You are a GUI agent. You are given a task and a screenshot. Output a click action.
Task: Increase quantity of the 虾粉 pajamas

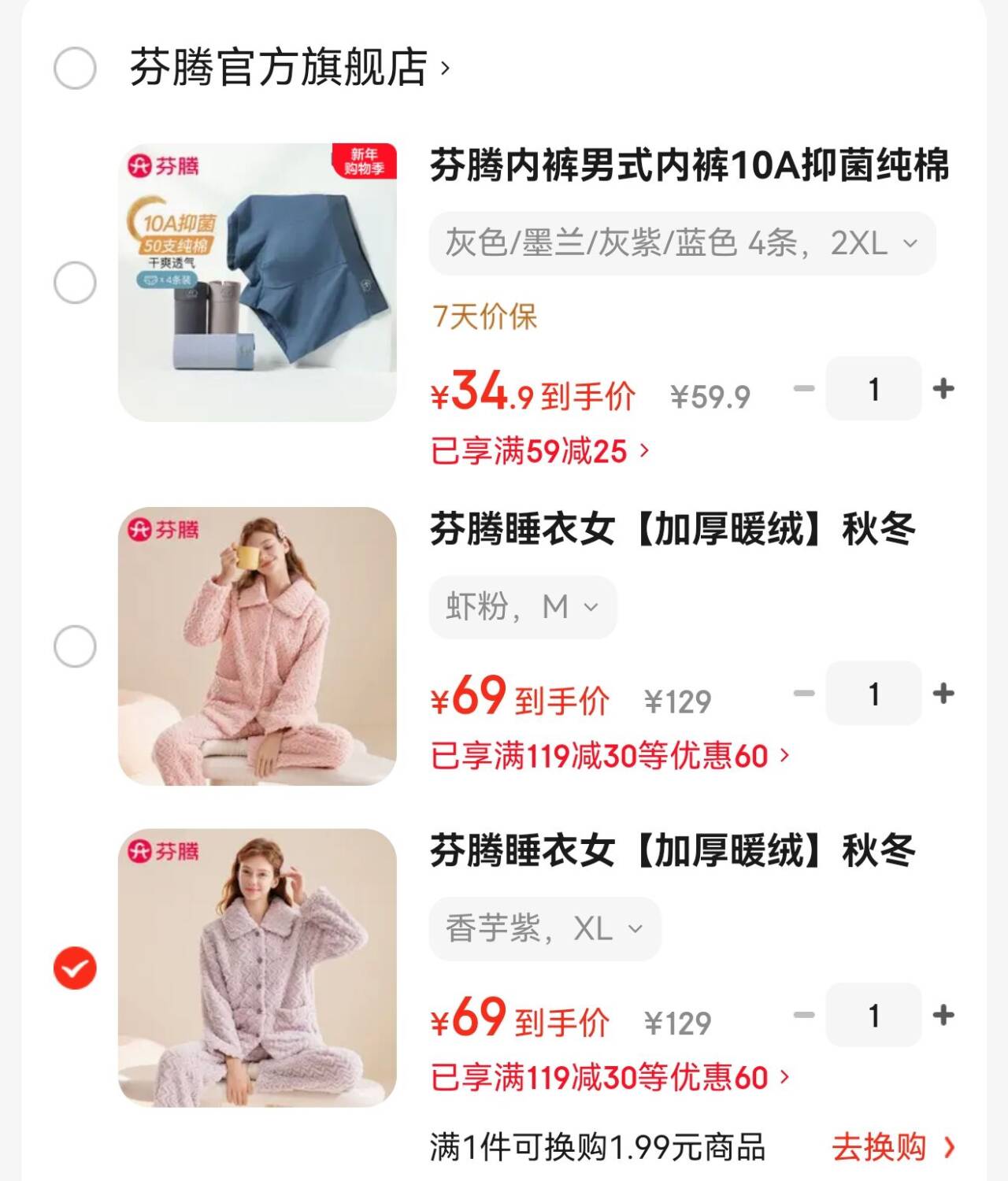pyautogui.click(x=943, y=694)
